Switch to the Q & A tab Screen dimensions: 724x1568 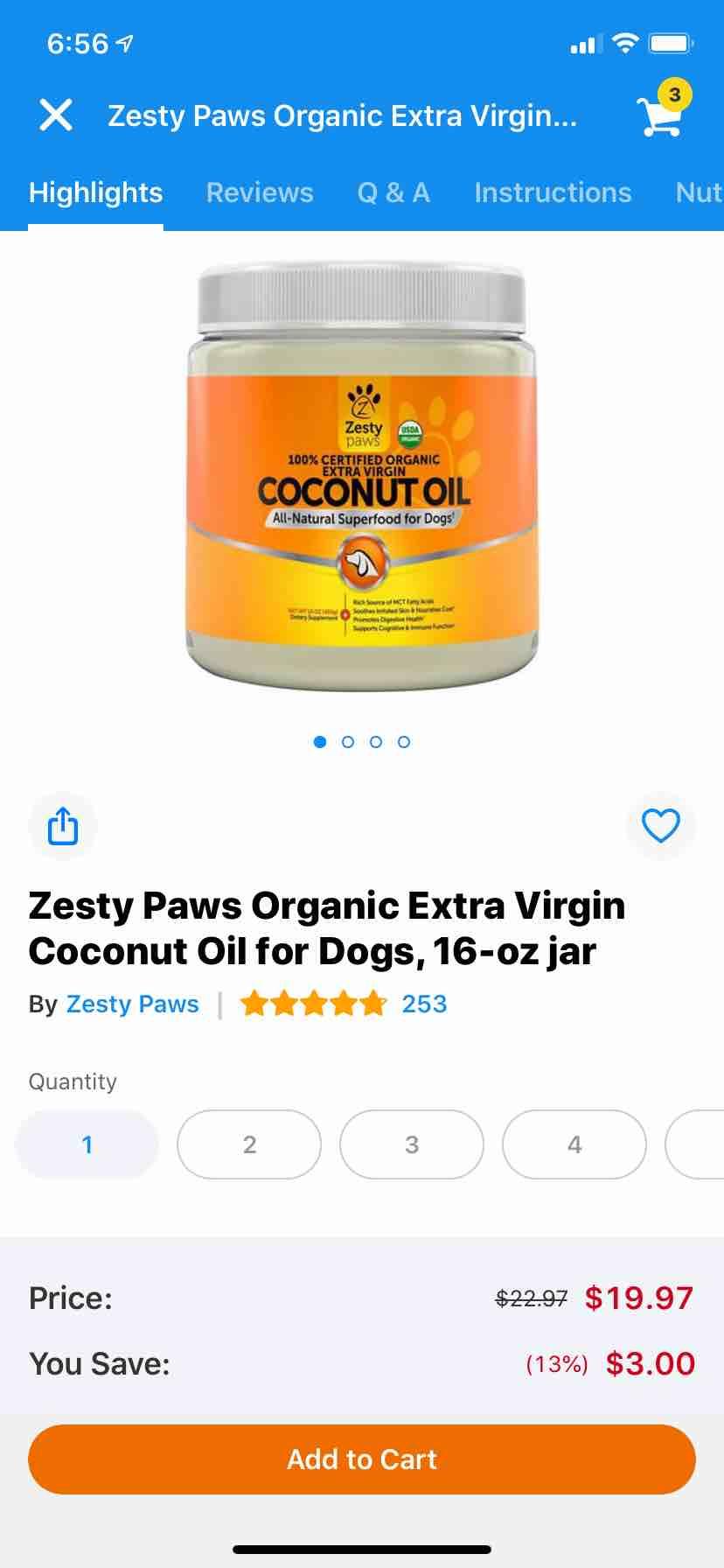[x=393, y=192]
